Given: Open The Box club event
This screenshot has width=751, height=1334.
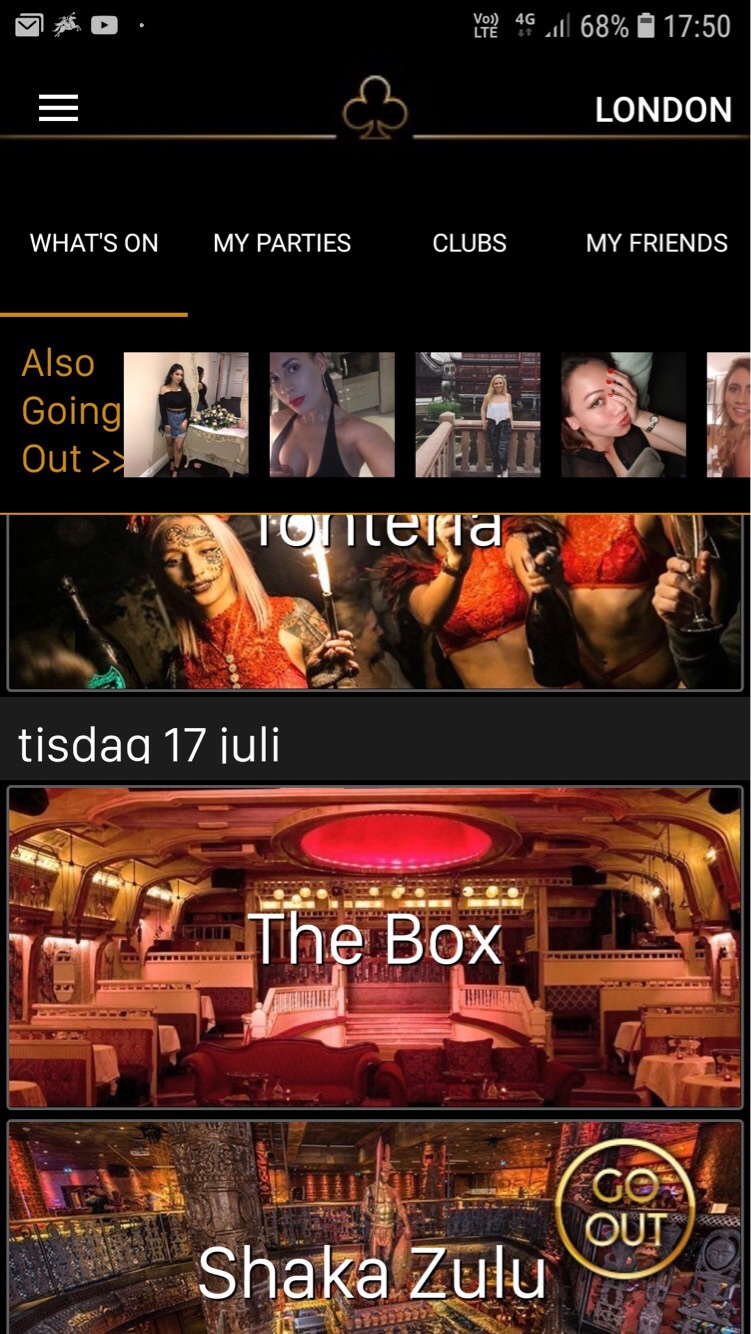Looking at the screenshot, I should (x=375, y=945).
